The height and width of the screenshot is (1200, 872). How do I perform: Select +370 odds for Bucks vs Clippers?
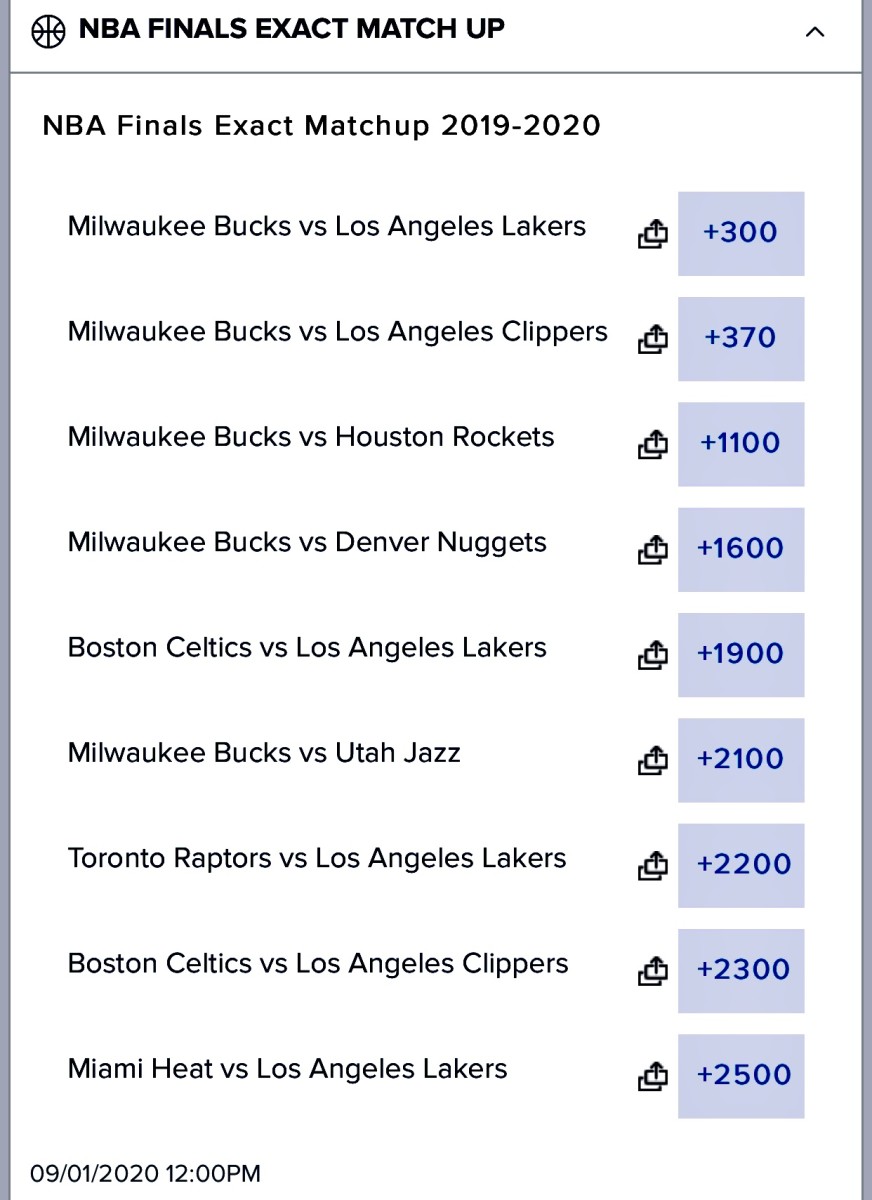(x=740, y=338)
